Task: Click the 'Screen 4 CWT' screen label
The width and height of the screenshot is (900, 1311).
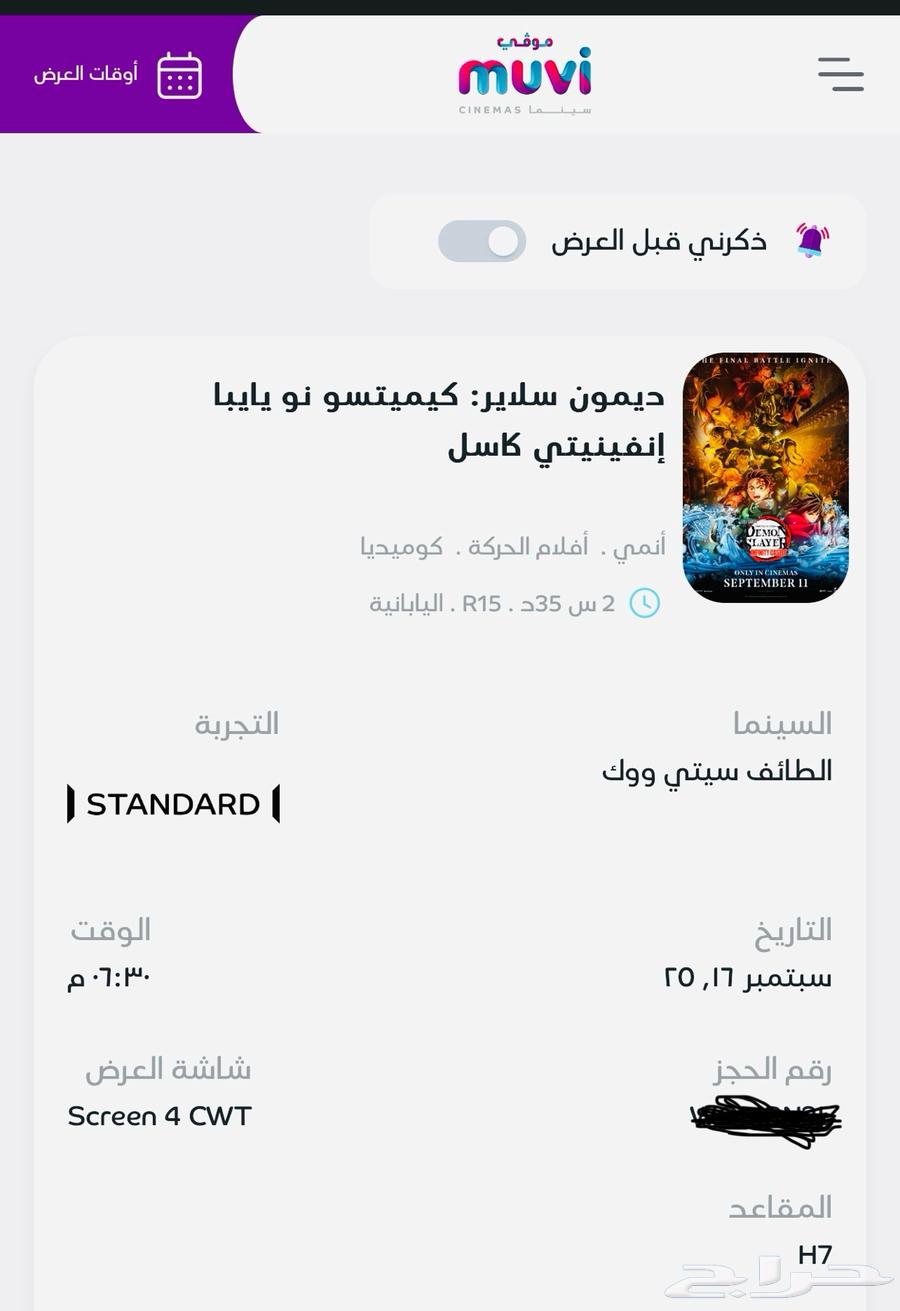Action: (x=158, y=1116)
